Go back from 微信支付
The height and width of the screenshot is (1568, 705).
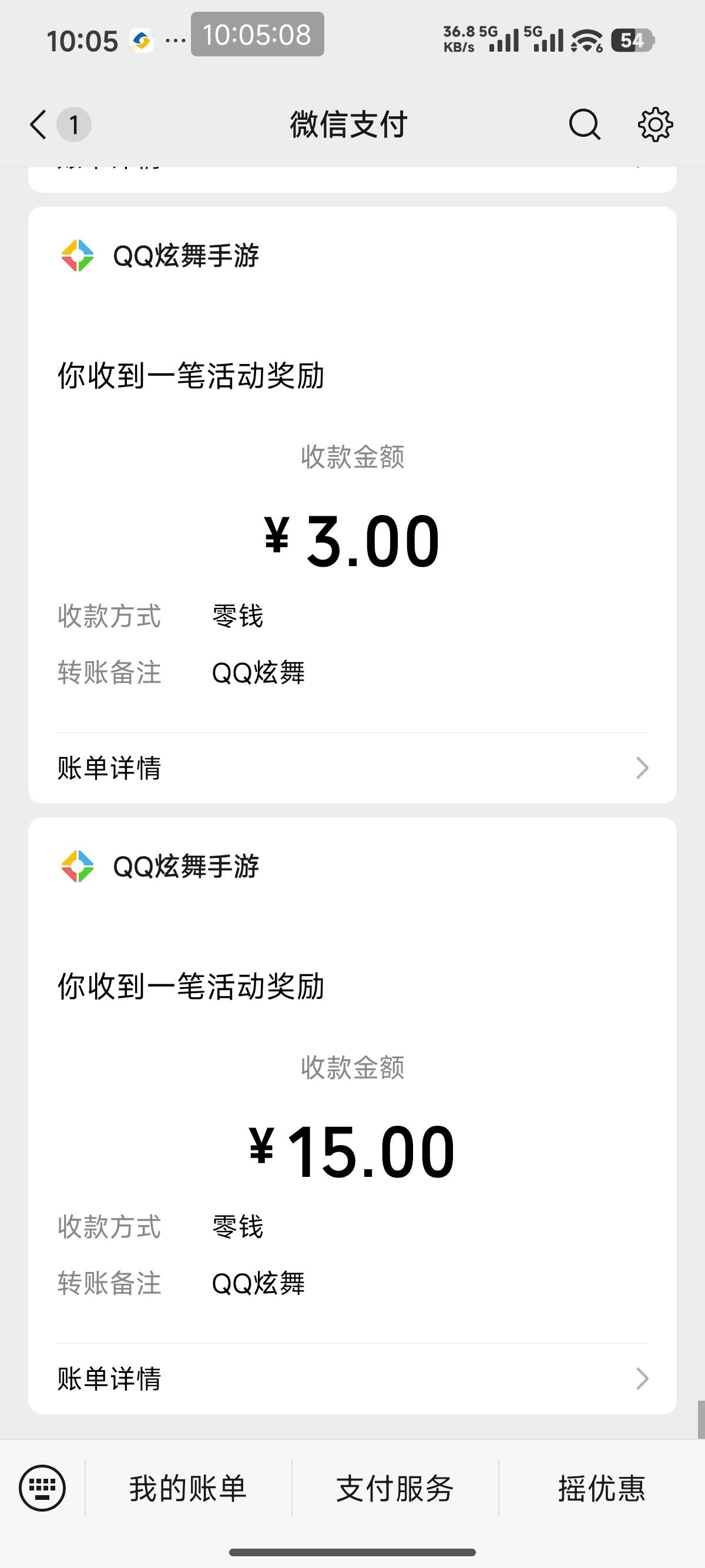click(38, 125)
